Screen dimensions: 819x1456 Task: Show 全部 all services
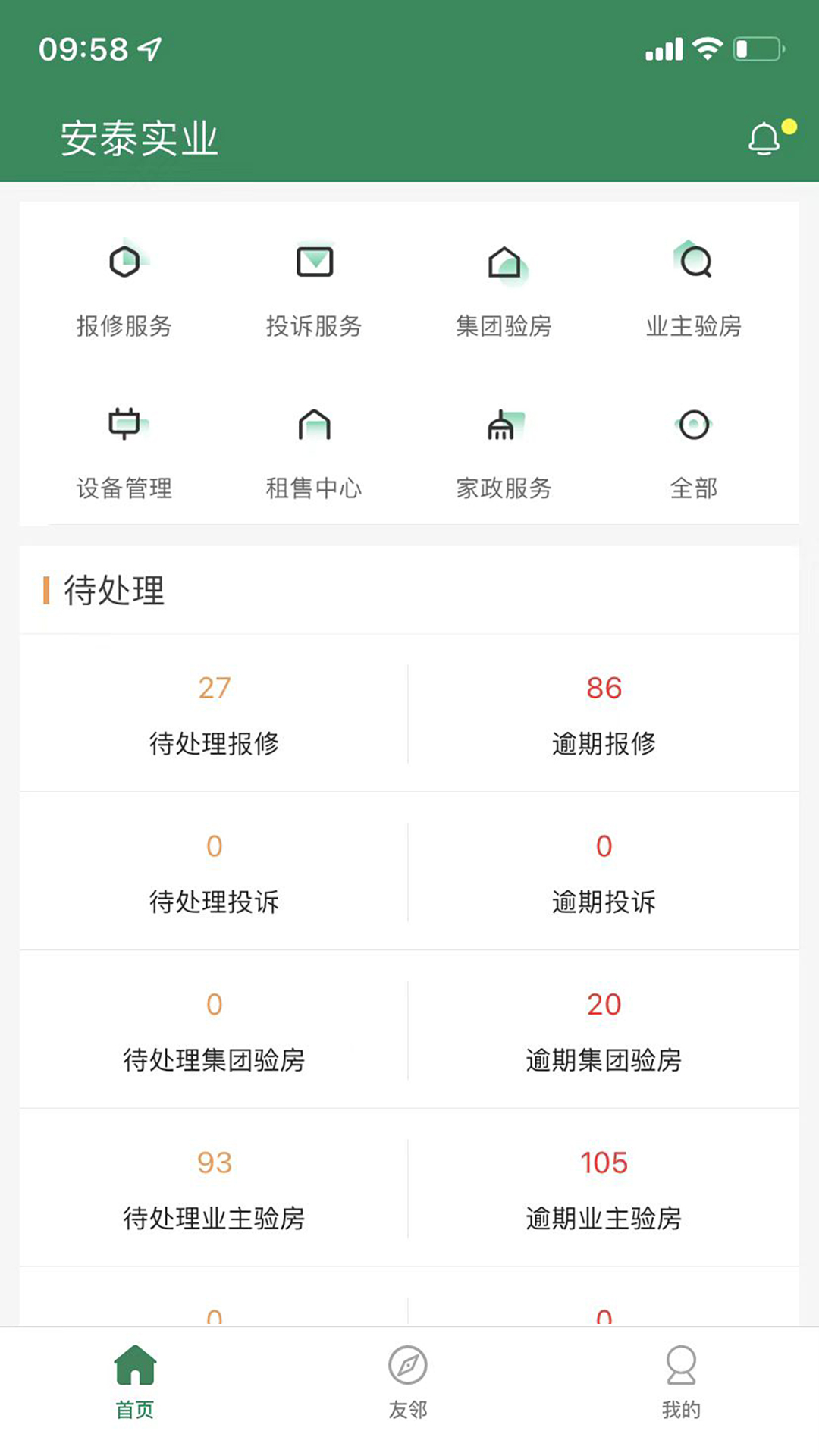(694, 452)
